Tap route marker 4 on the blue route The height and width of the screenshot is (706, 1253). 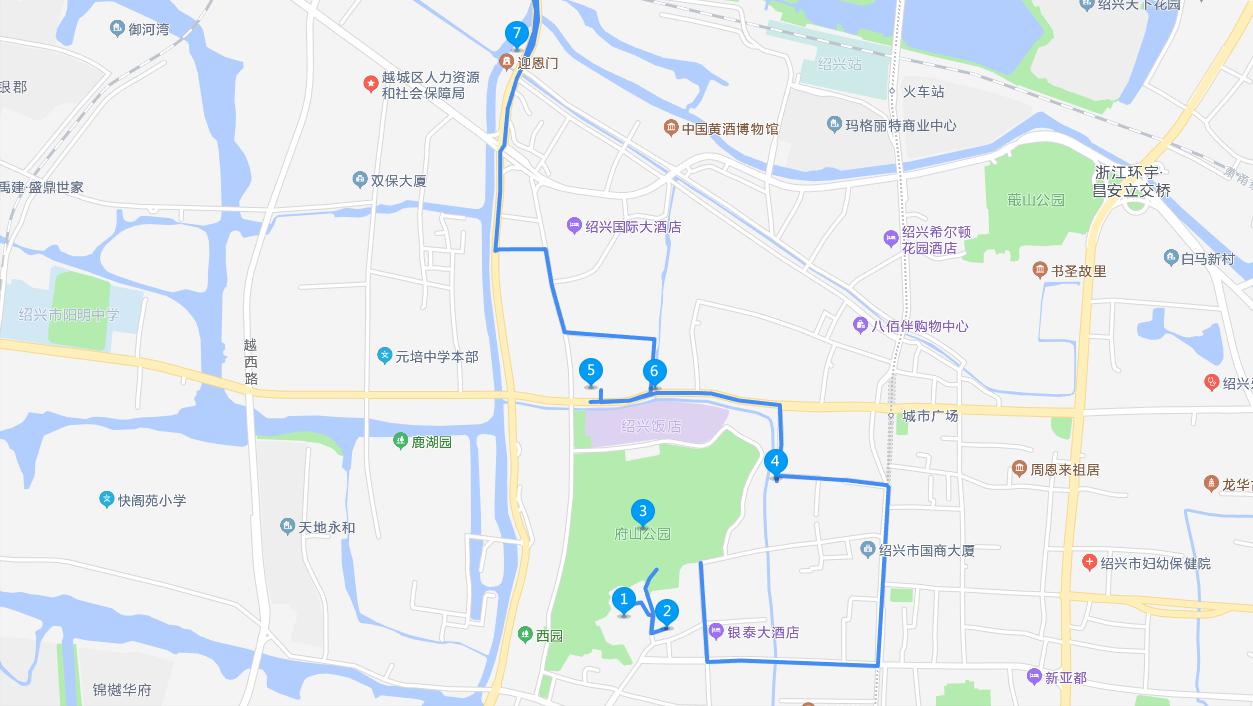775,462
